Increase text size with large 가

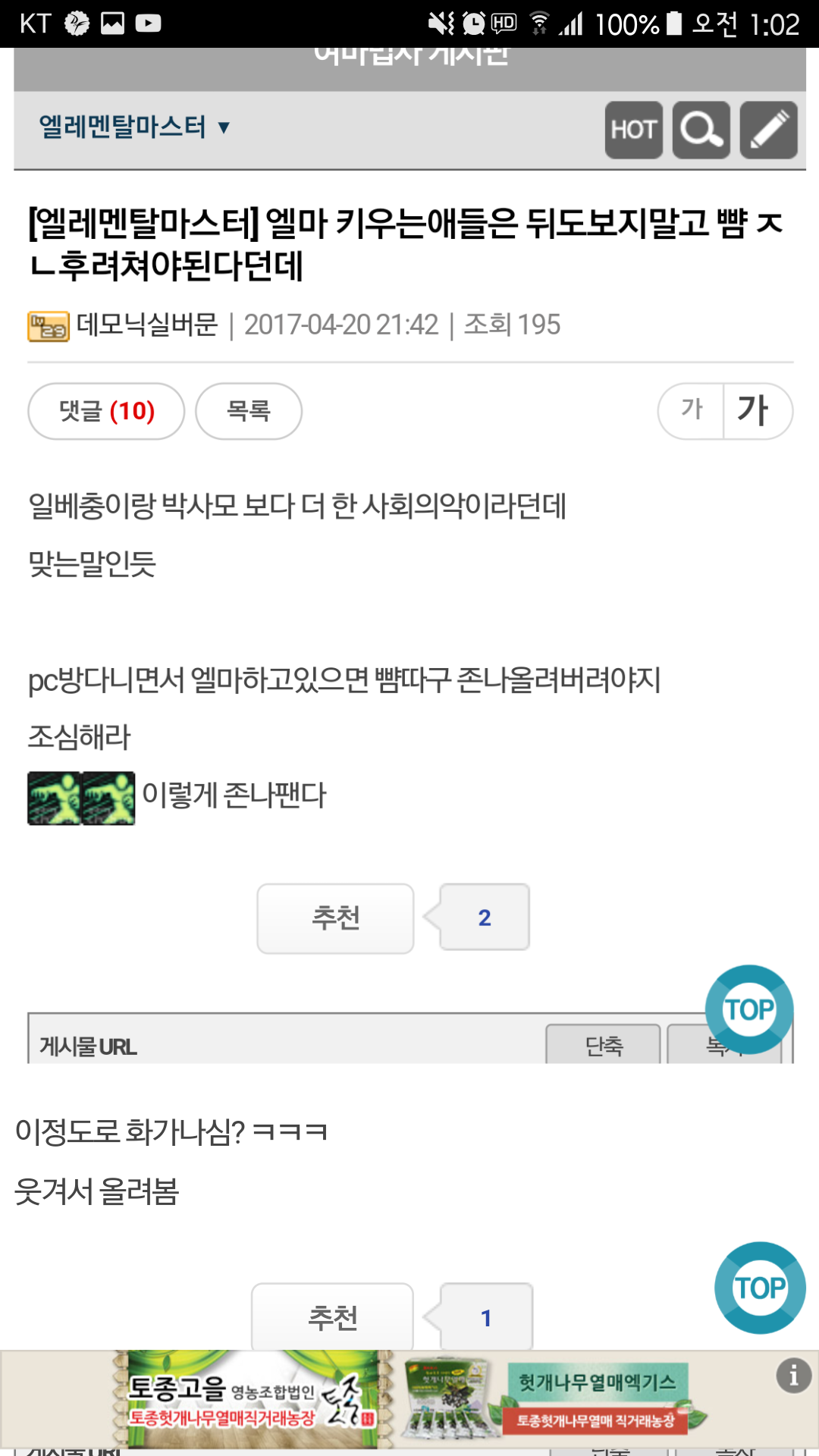755,410
